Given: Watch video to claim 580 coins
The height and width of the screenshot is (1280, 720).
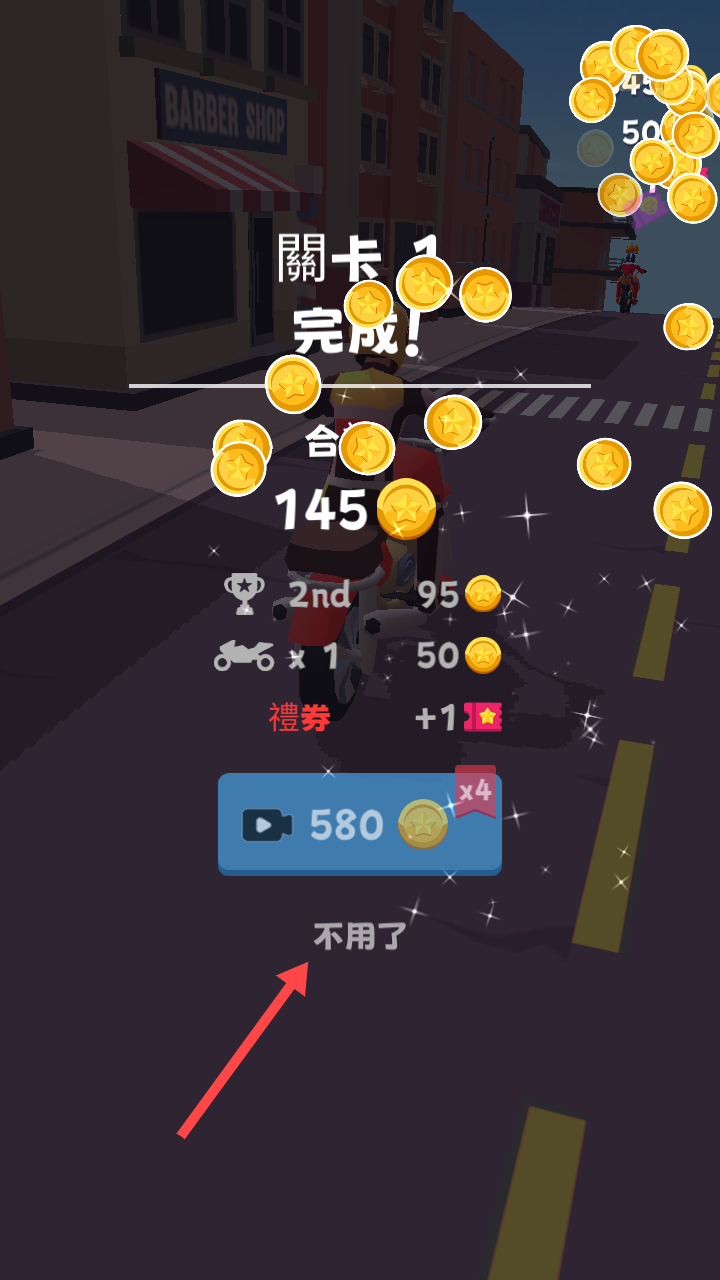Looking at the screenshot, I should click(359, 824).
